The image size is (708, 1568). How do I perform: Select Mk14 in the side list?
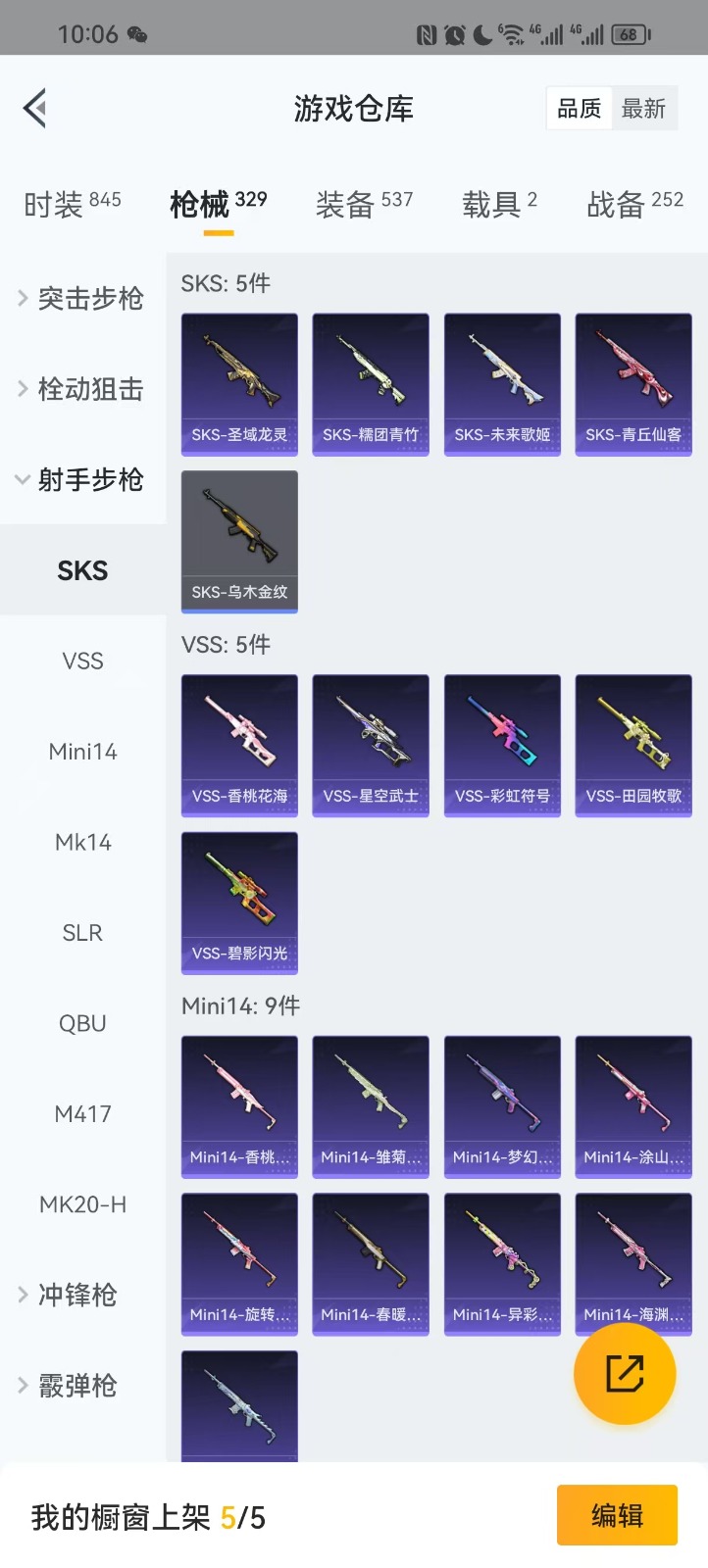pos(82,842)
